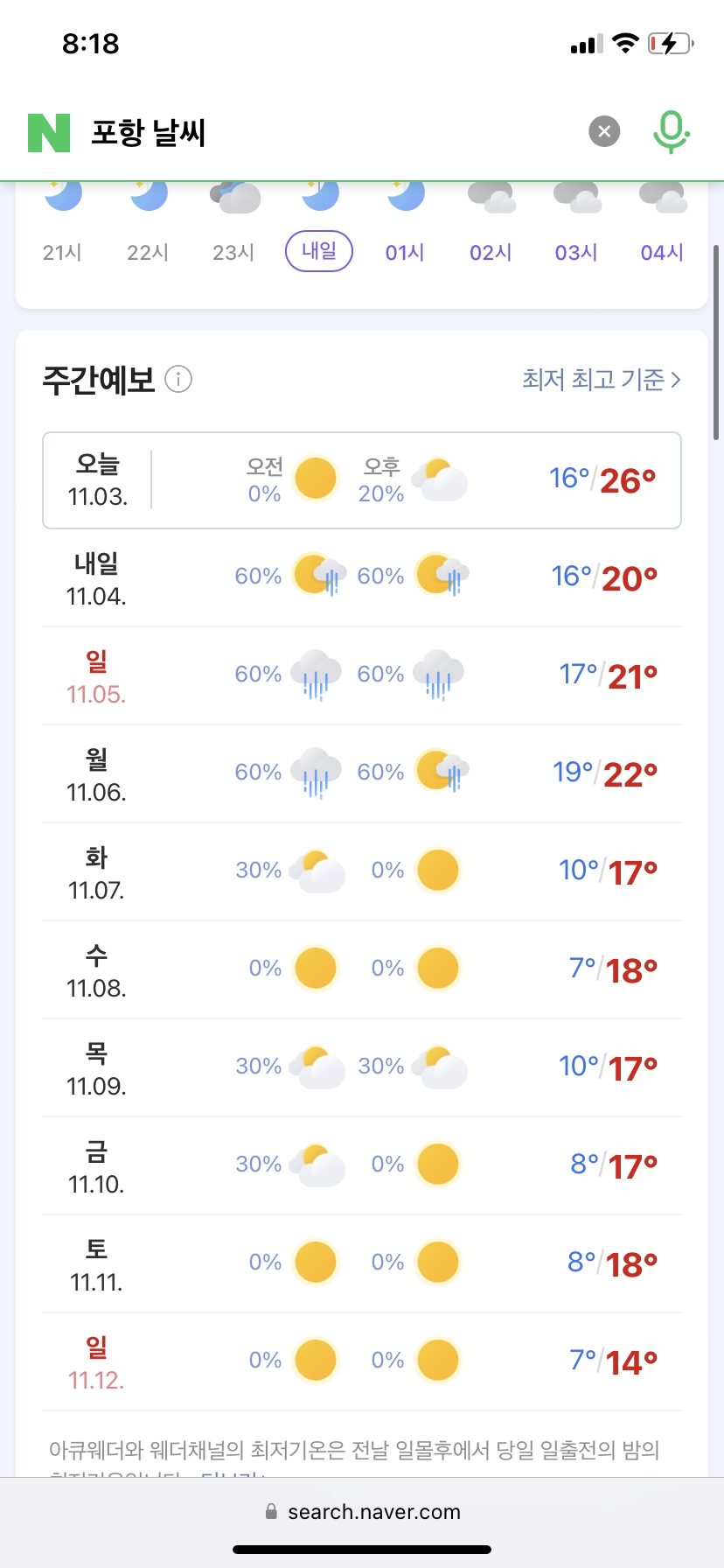
Task: Start voice search with the microphone
Action: click(x=671, y=132)
